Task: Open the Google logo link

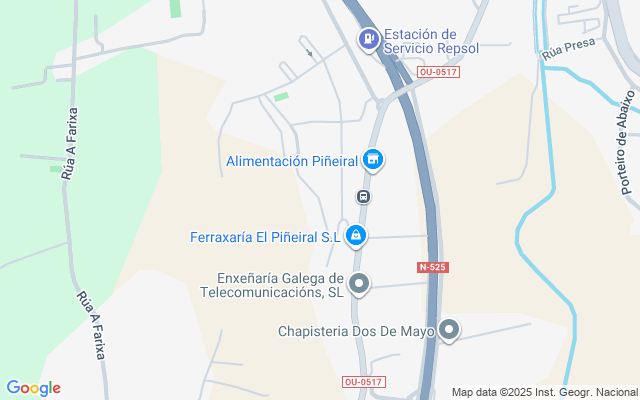Action: click(33, 388)
